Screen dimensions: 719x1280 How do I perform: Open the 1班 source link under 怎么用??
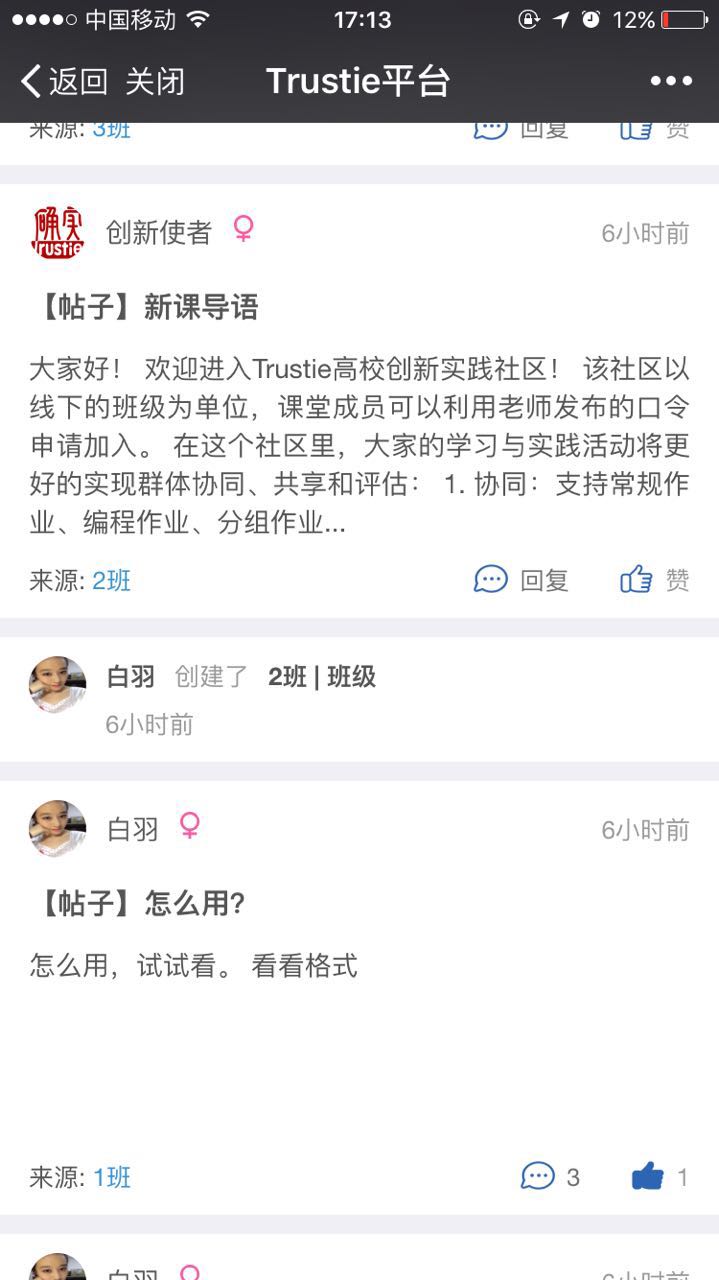coord(112,1177)
